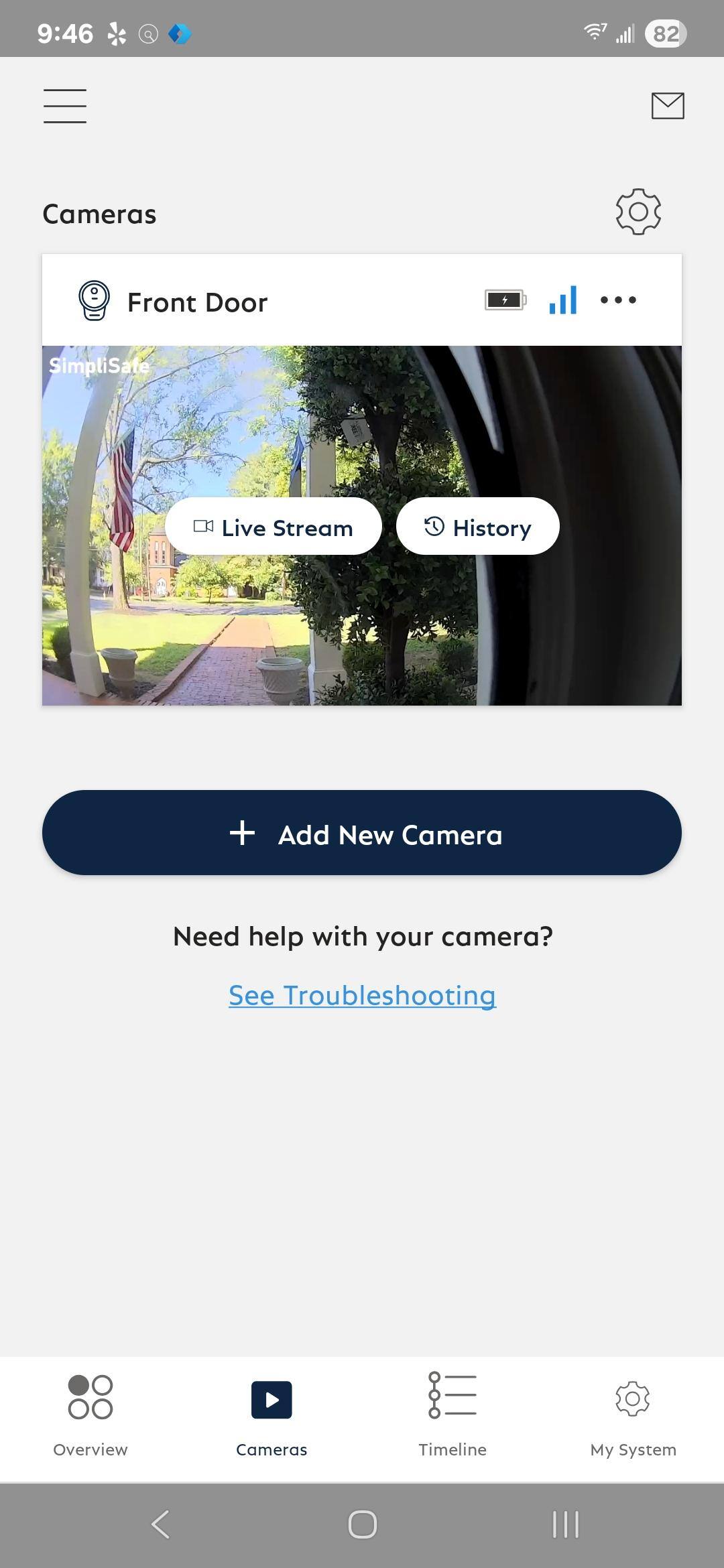The width and height of the screenshot is (724, 1568).
Task: View Front Door camera History
Action: point(478,527)
